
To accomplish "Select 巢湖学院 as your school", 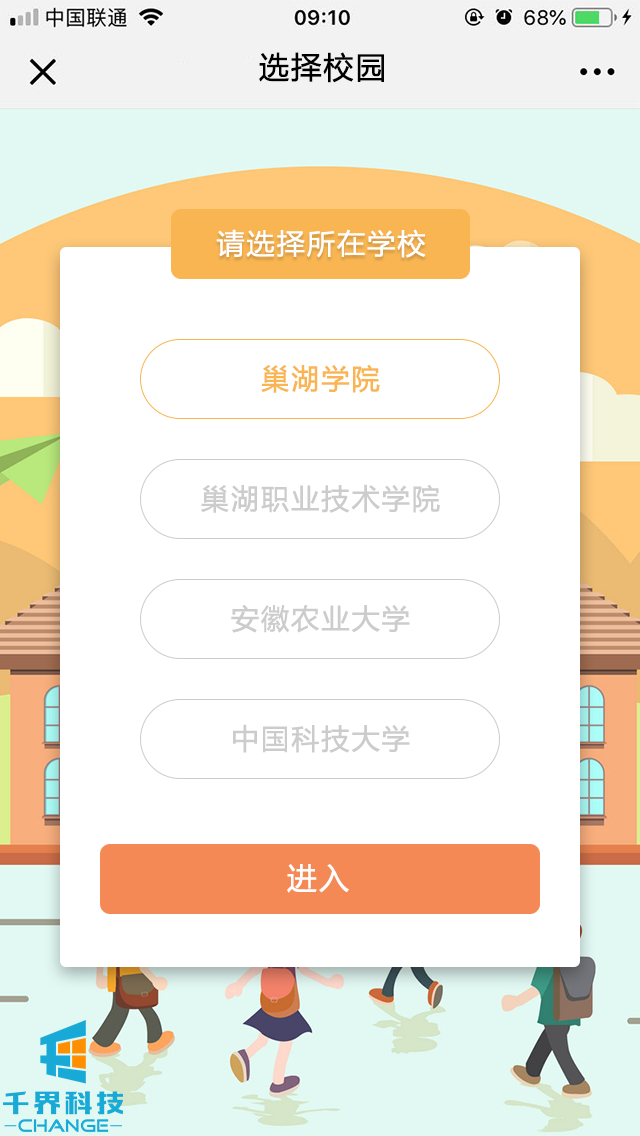I will click(x=320, y=379).
